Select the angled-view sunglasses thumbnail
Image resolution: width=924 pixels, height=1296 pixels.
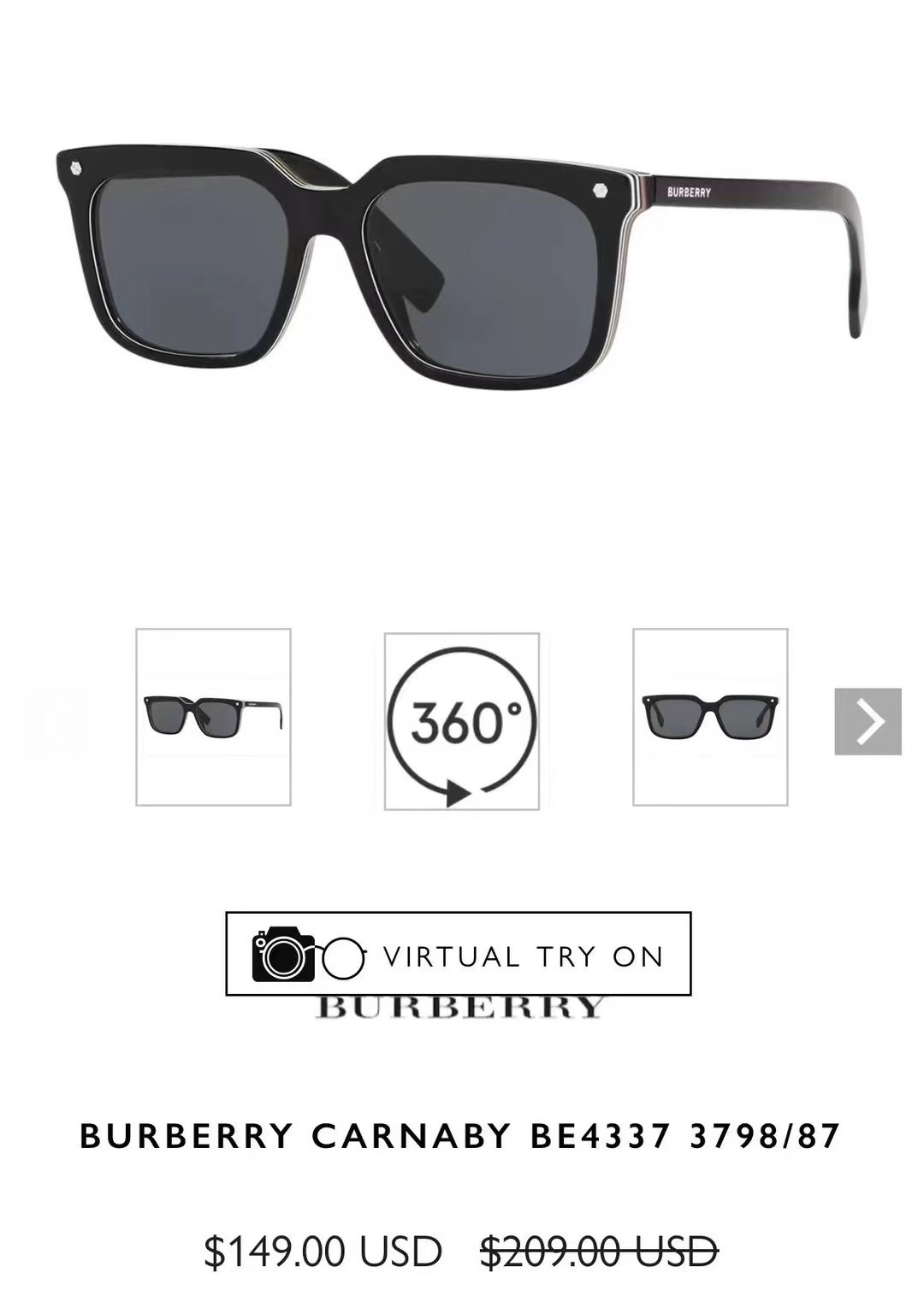pyautogui.click(x=213, y=717)
